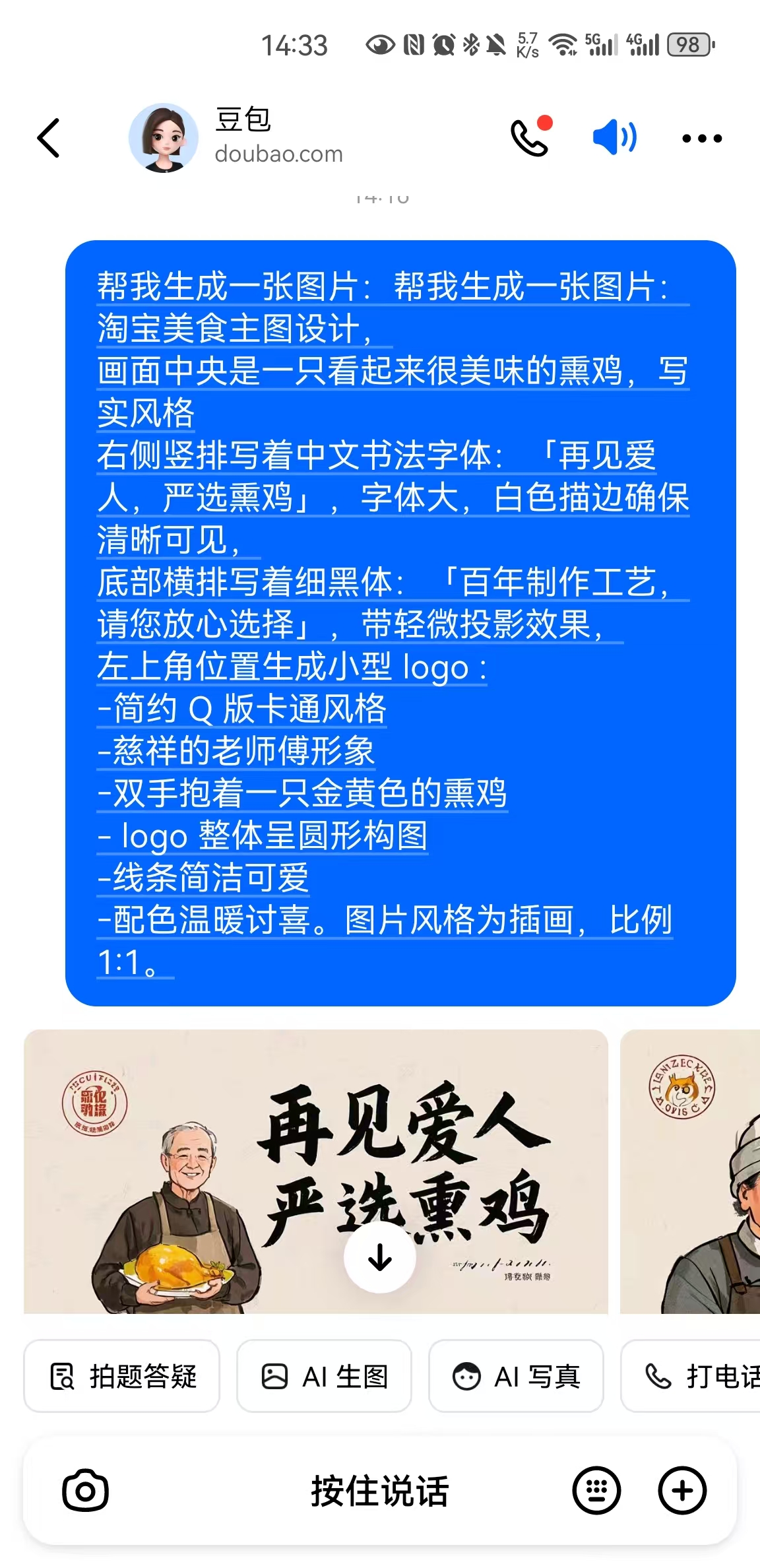Expand the battery indicator showing 98
The height and width of the screenshot is (1568, 760).
[690, 45]
